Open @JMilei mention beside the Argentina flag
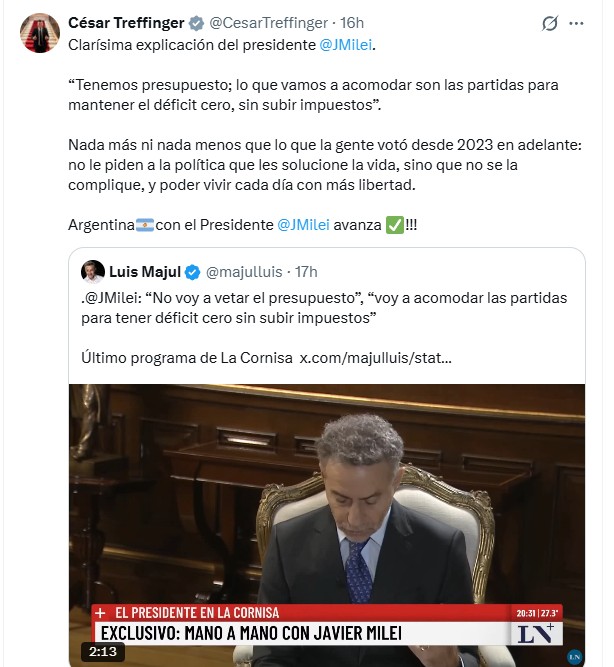 pyautogui.click(x=305, y=225)
